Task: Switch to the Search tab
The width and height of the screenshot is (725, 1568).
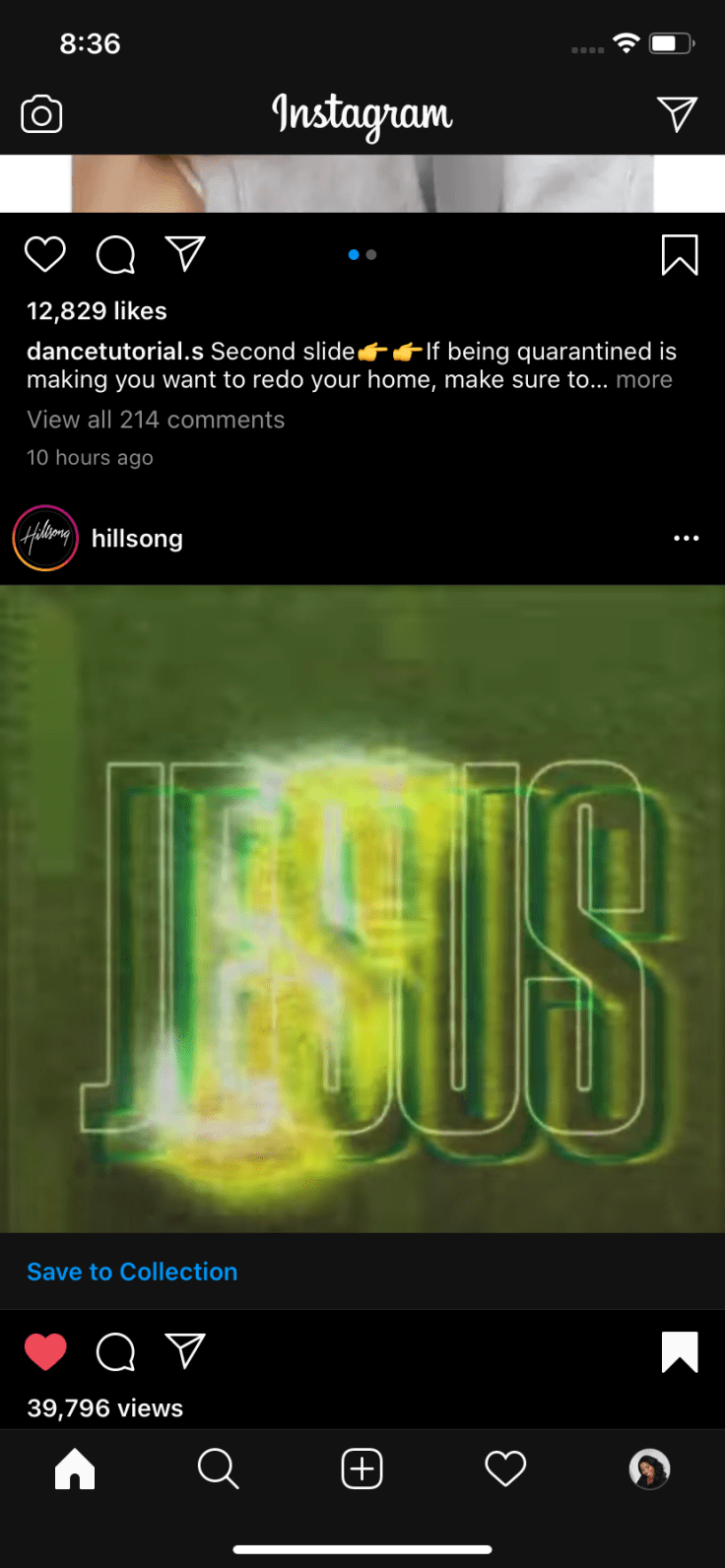Action: [x=218, y=1469]
